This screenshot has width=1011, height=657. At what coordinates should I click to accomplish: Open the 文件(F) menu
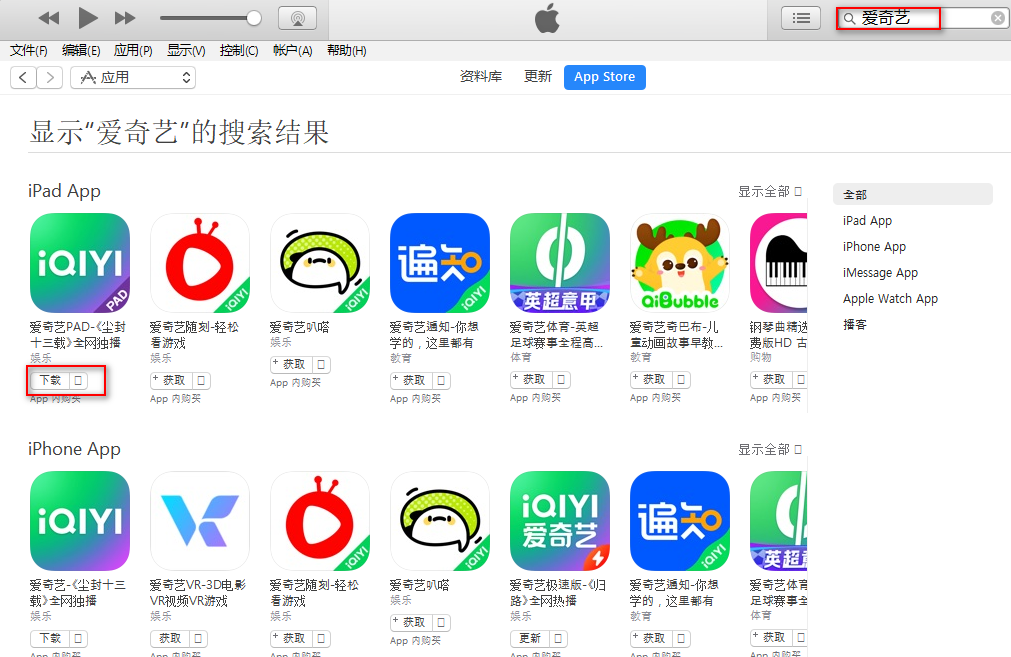pos(29,50)
